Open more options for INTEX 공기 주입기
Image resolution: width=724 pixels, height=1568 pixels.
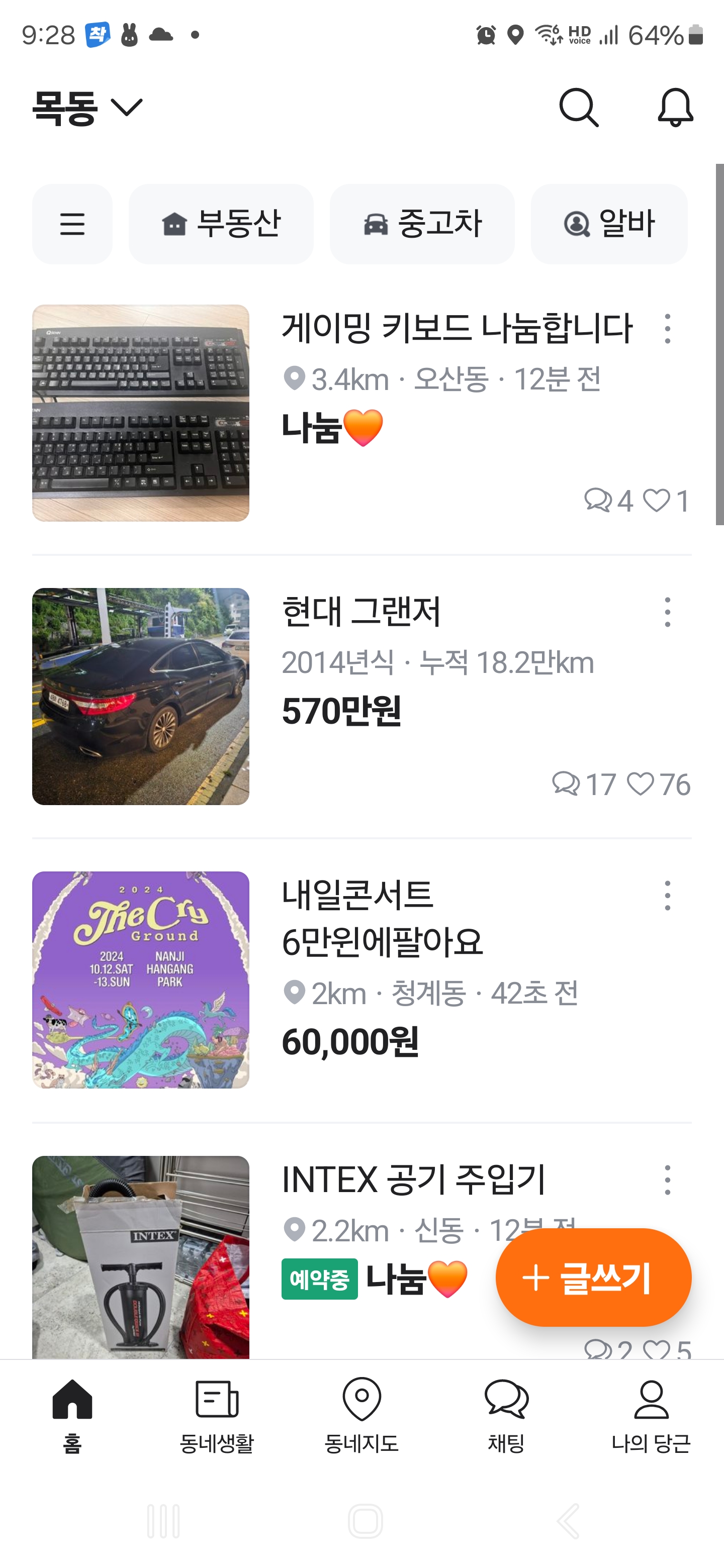667,1180
